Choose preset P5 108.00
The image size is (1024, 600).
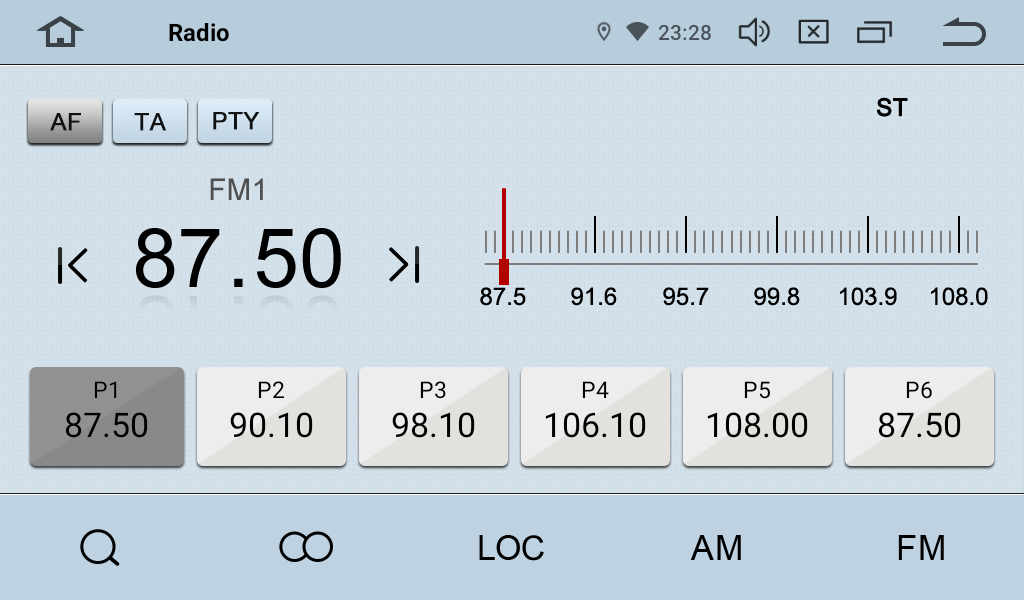757,416
